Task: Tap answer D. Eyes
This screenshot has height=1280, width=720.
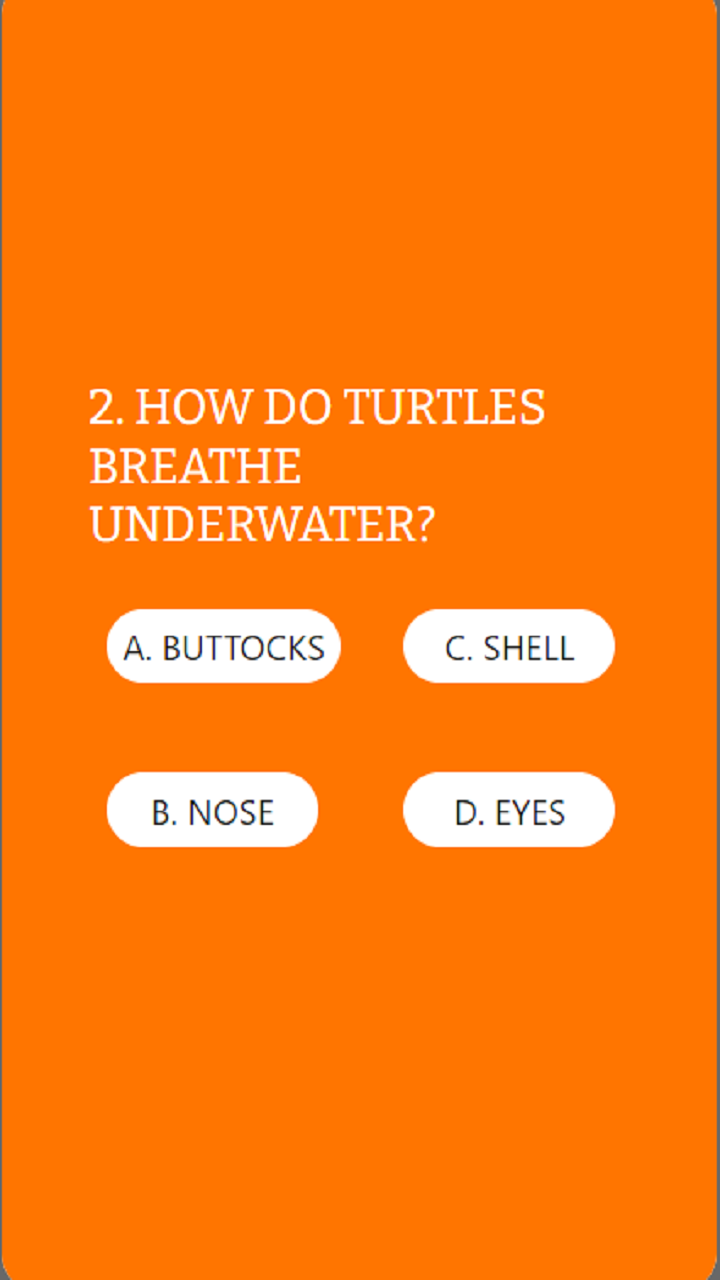Action: (x=509, y=810)
